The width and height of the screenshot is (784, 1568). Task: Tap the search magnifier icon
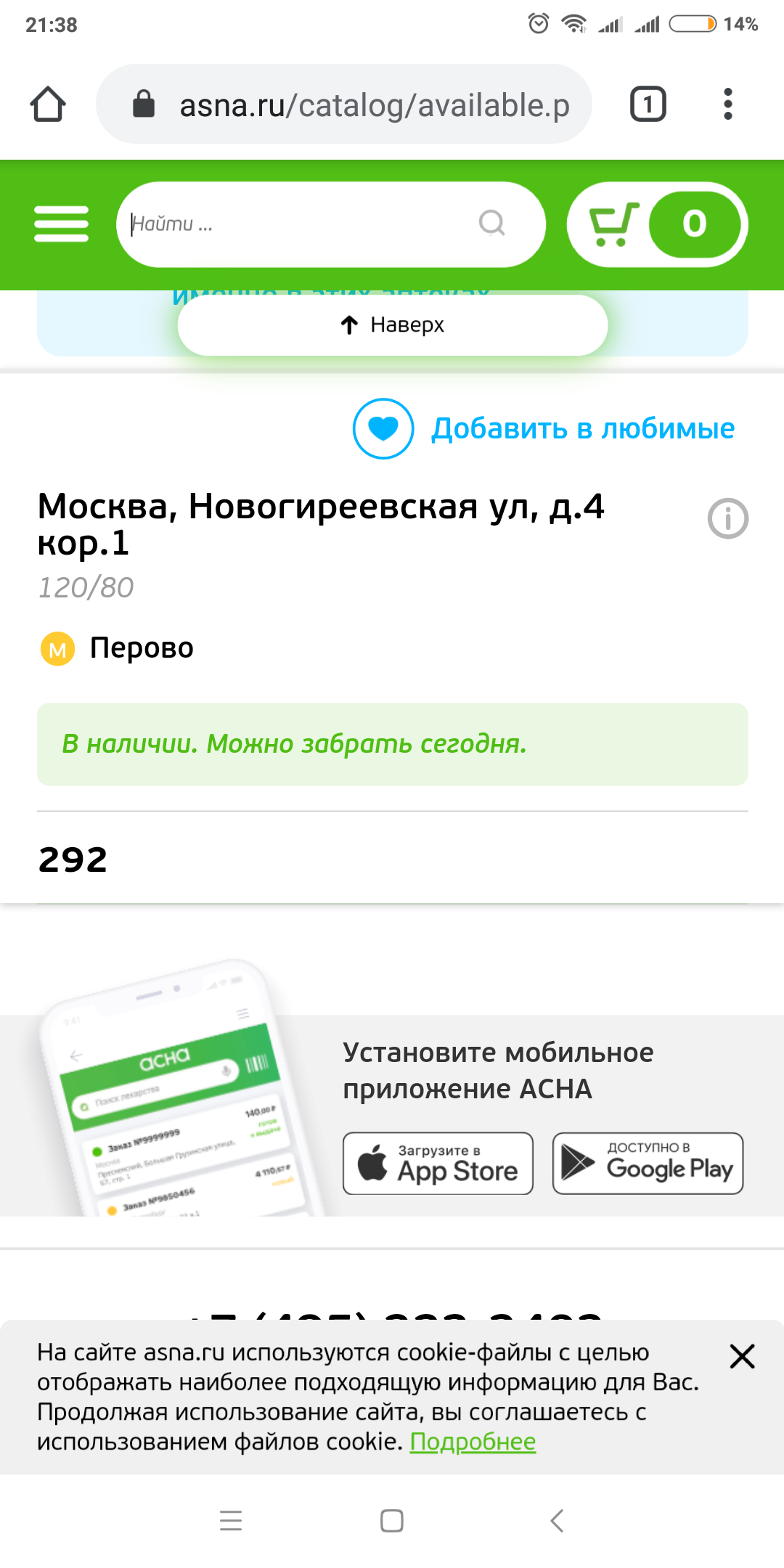492,224
